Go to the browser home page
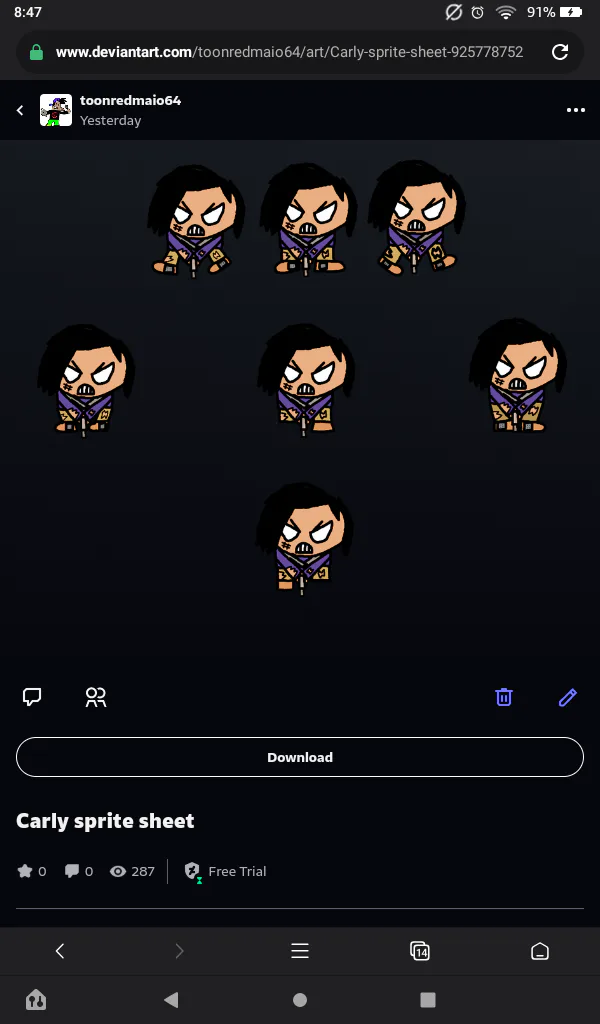The image size is (600, 1024). [540, 951]
